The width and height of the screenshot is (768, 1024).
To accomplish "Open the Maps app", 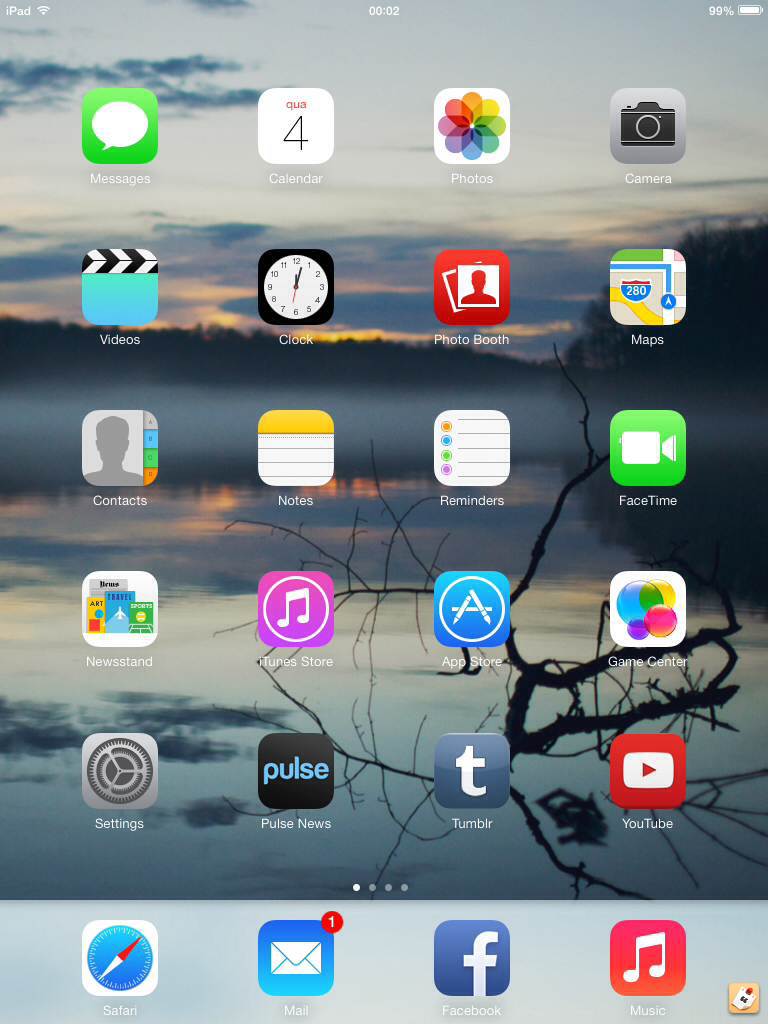I will 648,287.
